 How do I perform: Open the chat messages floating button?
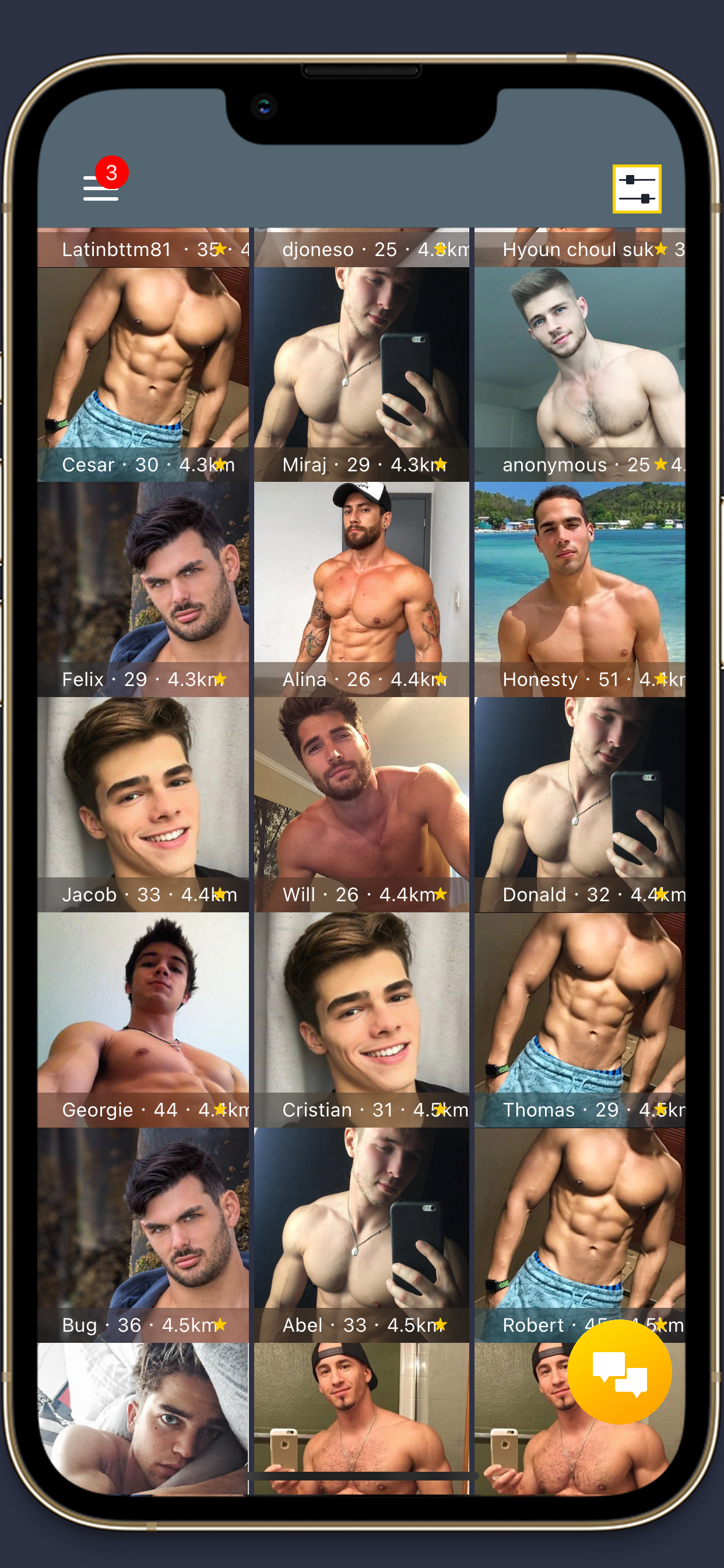pos(619,1371)
